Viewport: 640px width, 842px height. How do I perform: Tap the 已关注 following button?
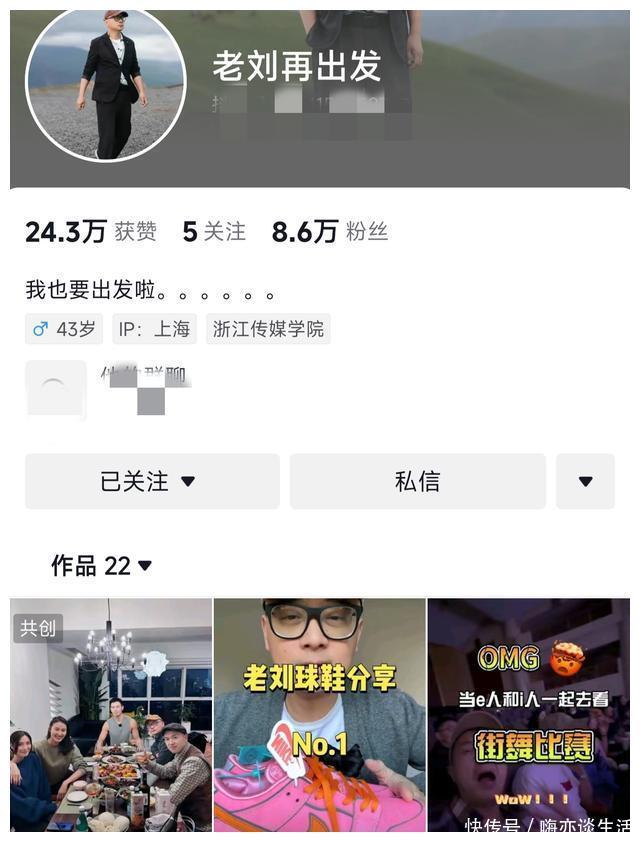152,481
